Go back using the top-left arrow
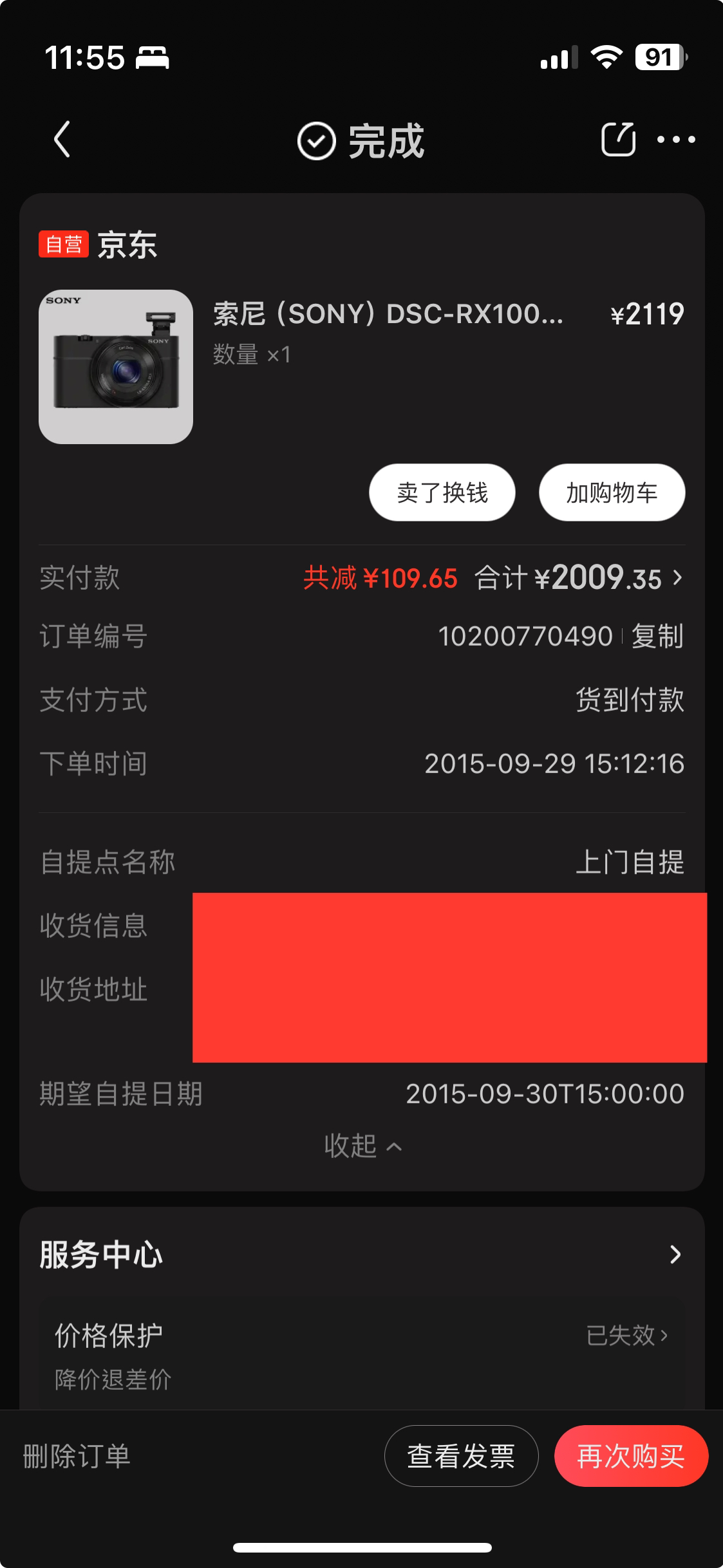723x1568 pixels. 62,140
